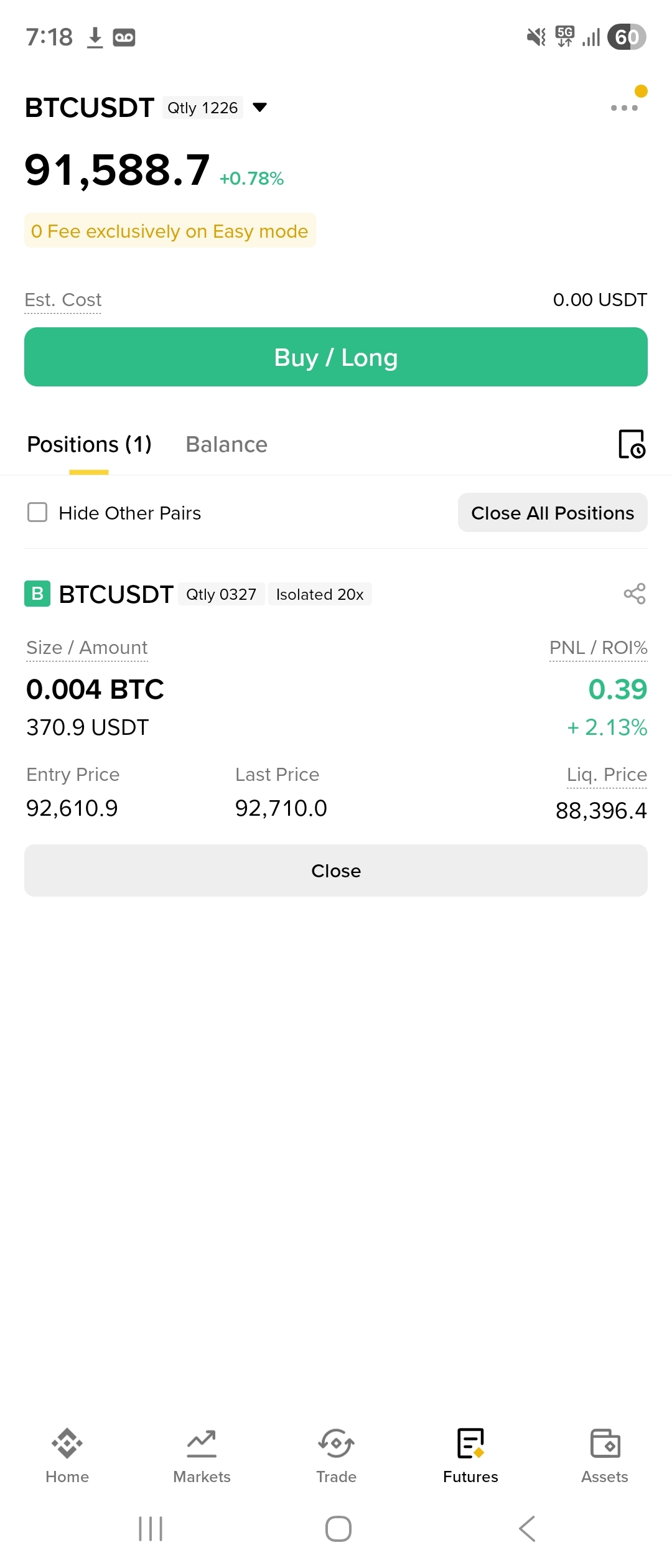The height and width of the screenshot is (1568, 672).
Task: Open the order history icon
Action: [x=632, y=444]
